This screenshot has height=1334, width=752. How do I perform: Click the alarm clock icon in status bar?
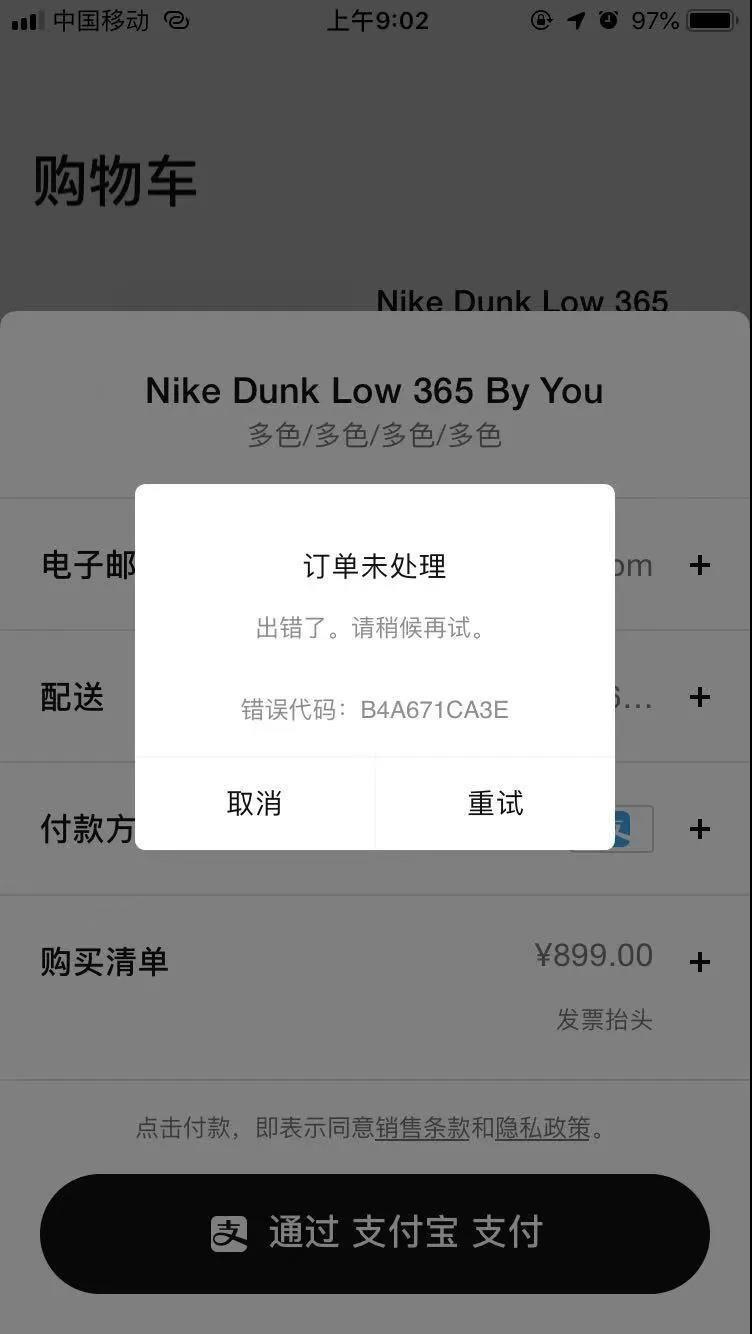coord(607,20)
